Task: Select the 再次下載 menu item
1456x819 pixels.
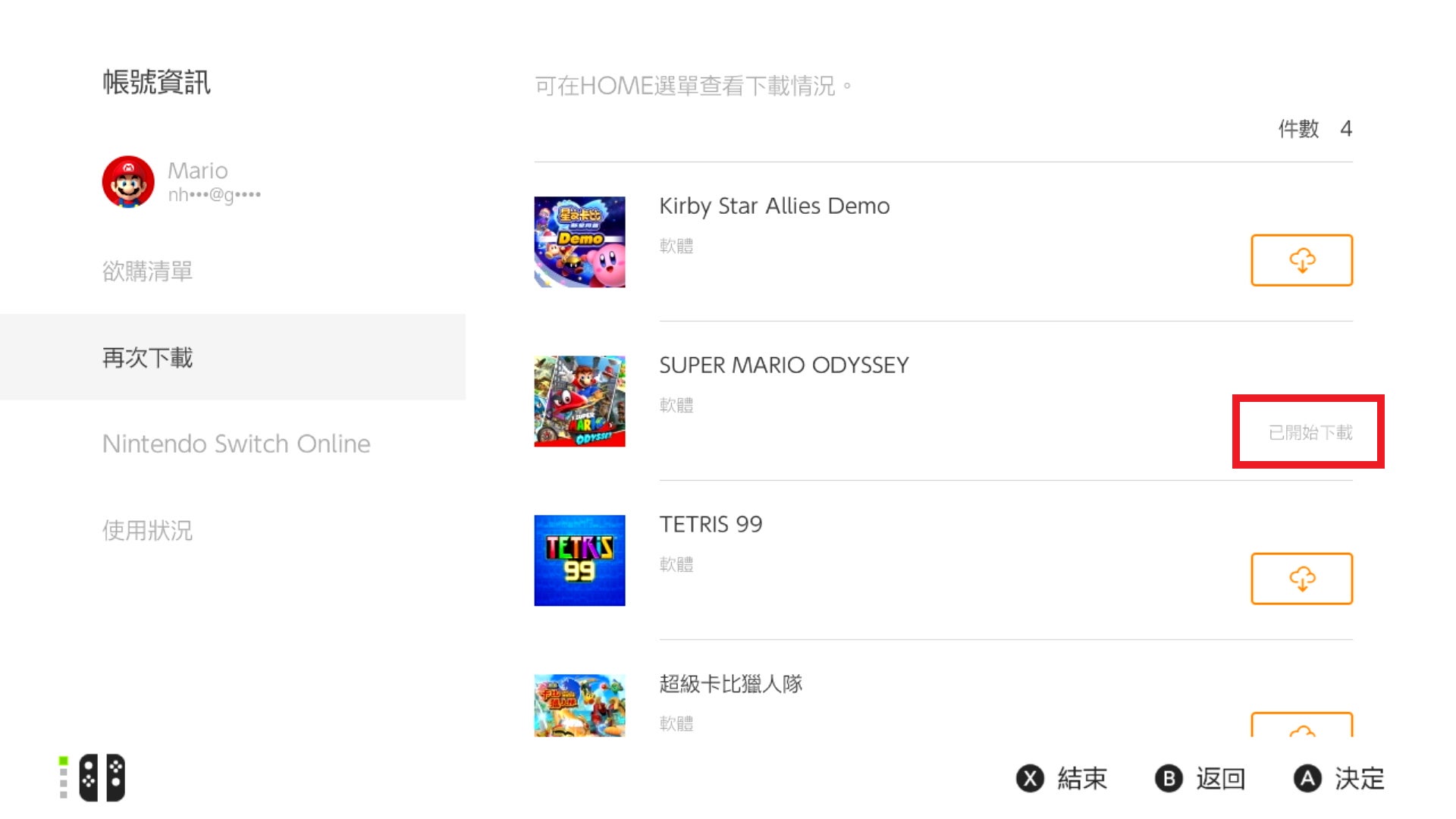Action: [x=147, y=357]
